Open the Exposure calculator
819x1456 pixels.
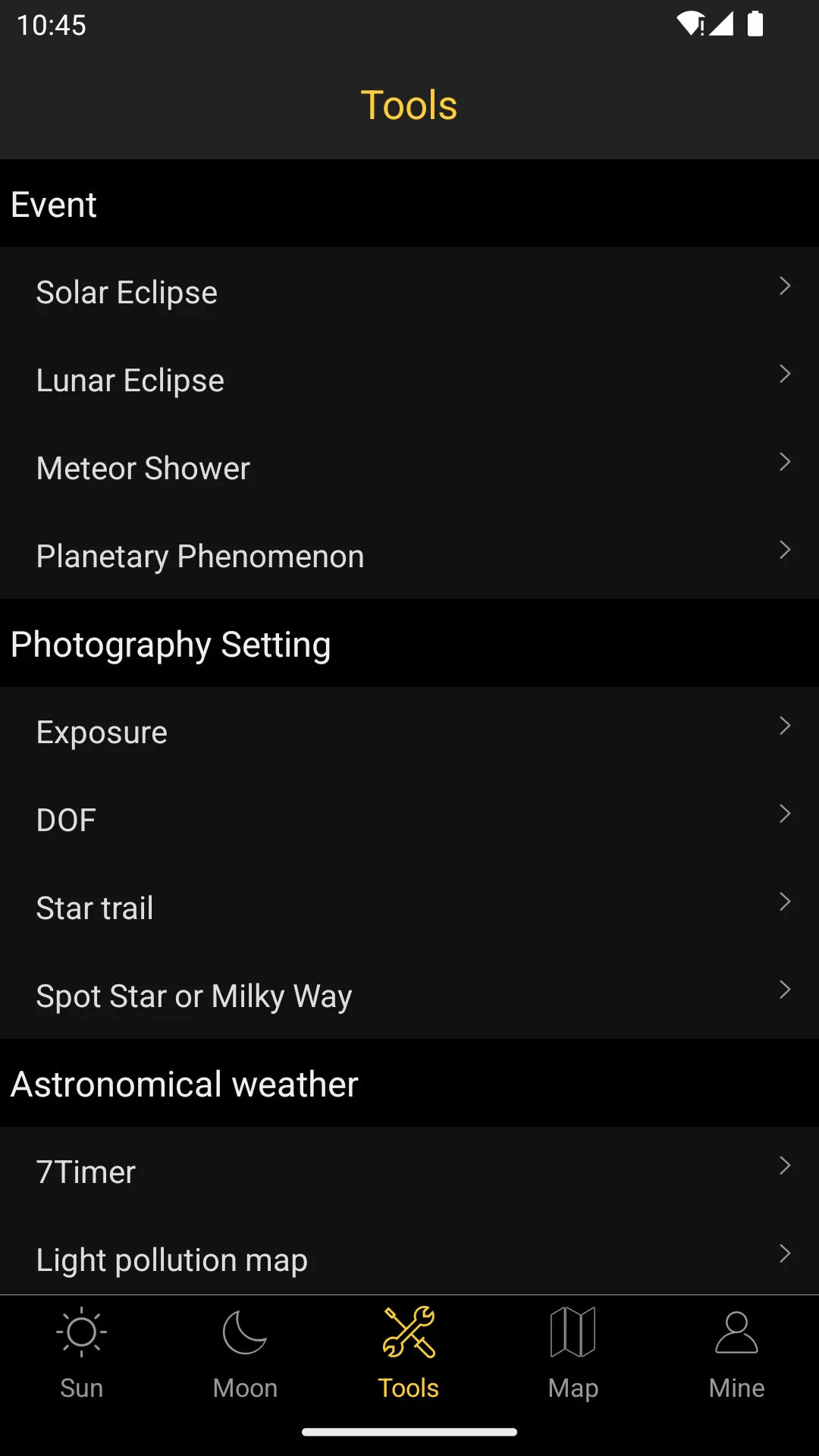pos(409,732)
